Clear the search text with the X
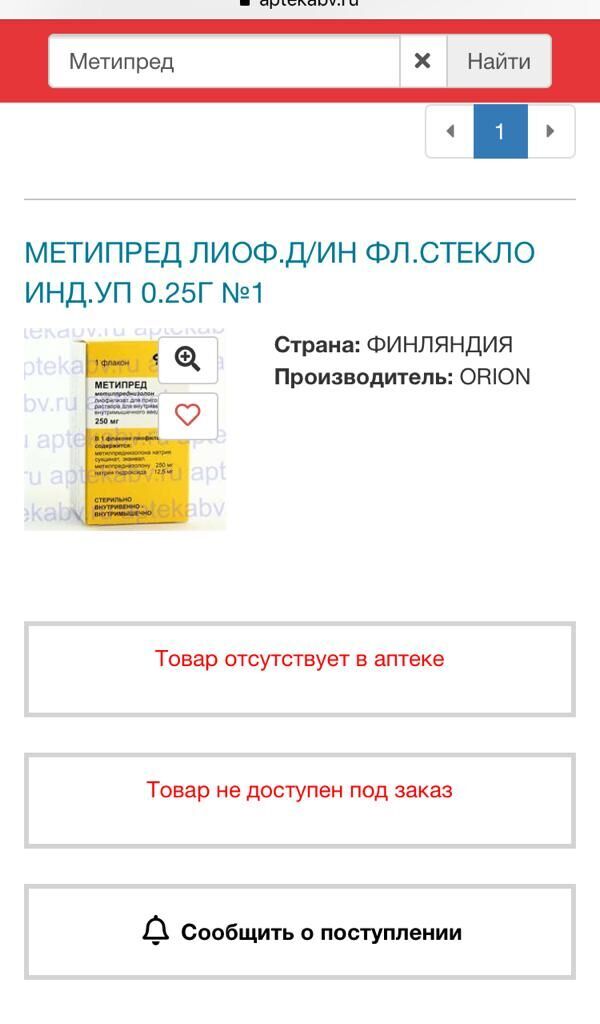600x1024 pixels. (x=423, y=61)
